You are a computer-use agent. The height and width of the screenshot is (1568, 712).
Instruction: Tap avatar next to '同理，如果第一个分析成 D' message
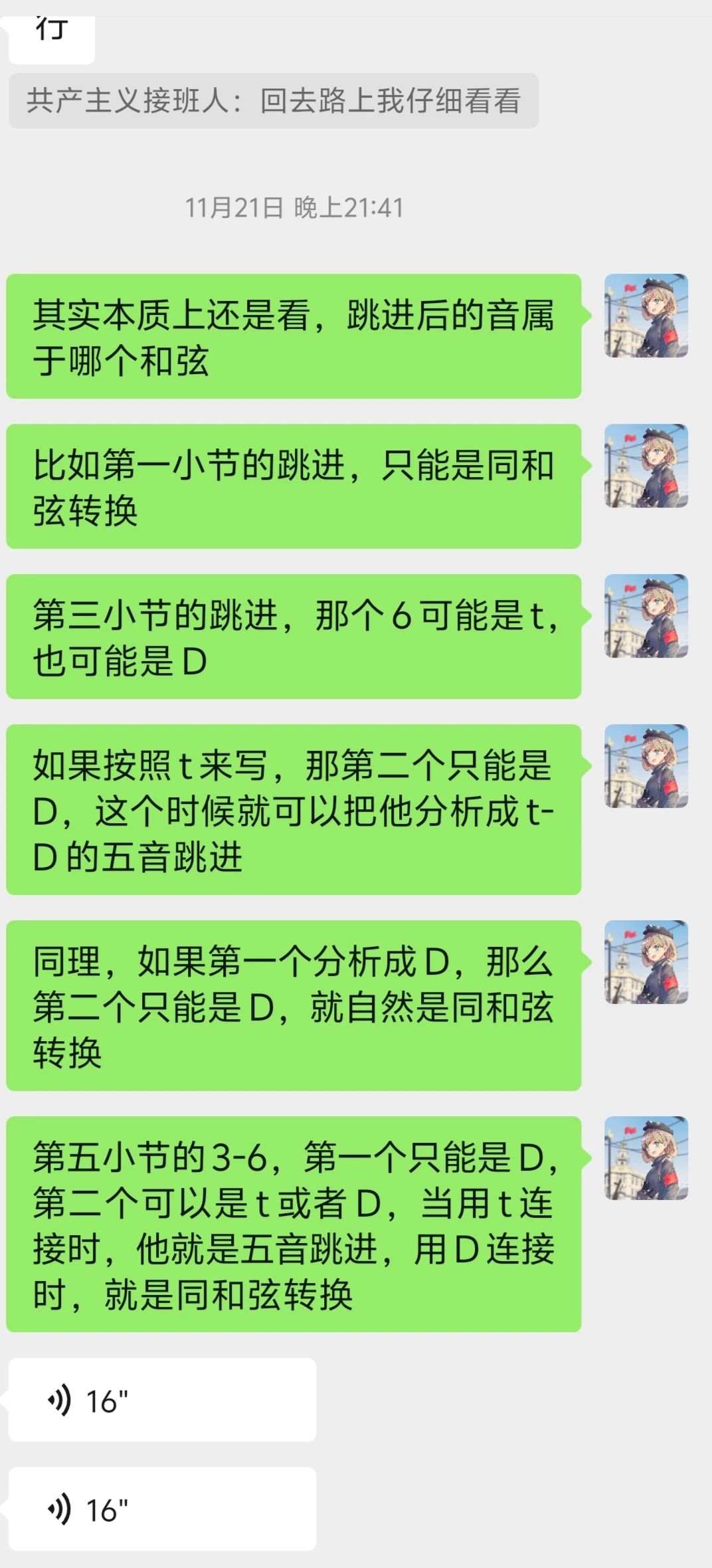point(646,963)
